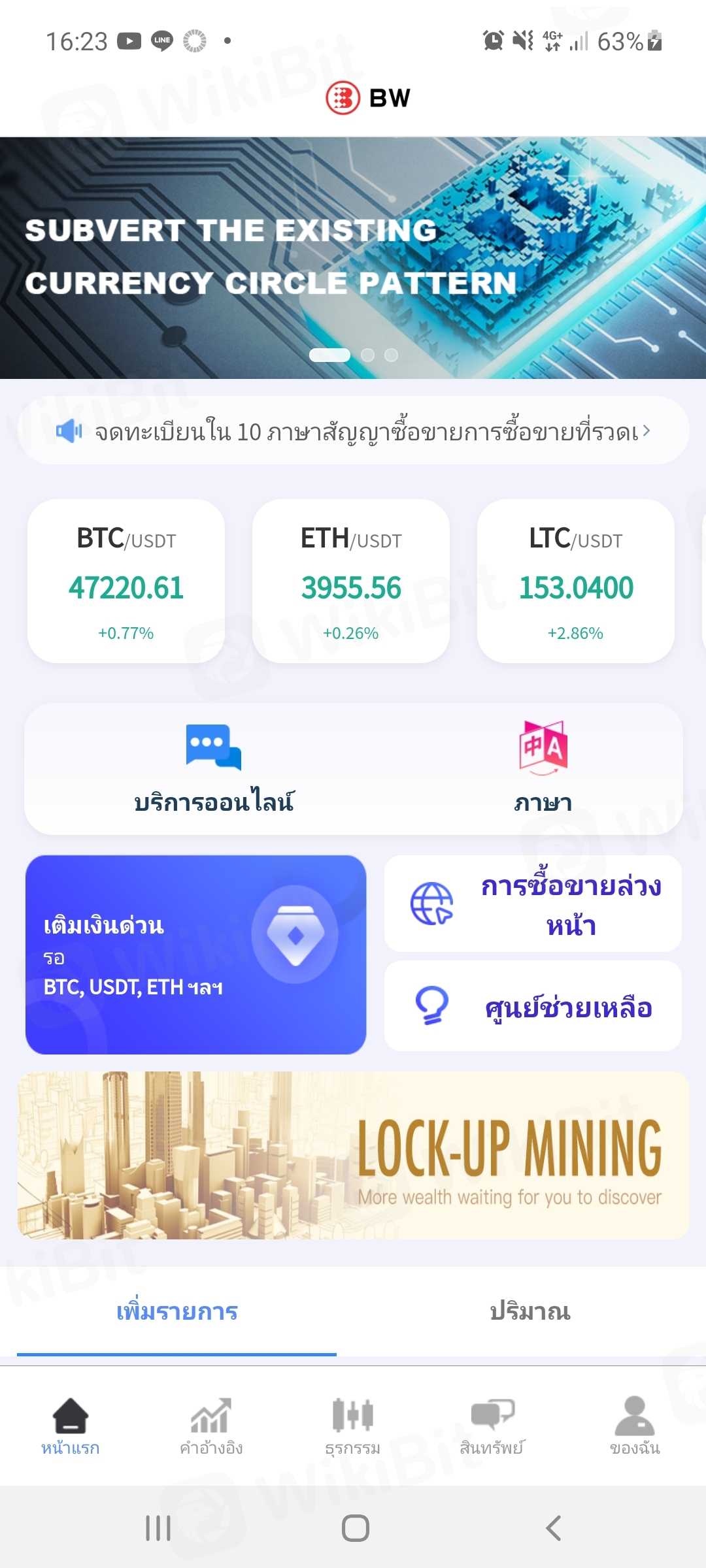Tap the system back button
This screenshot has height=1568, width=706.
pos(553,1528)
